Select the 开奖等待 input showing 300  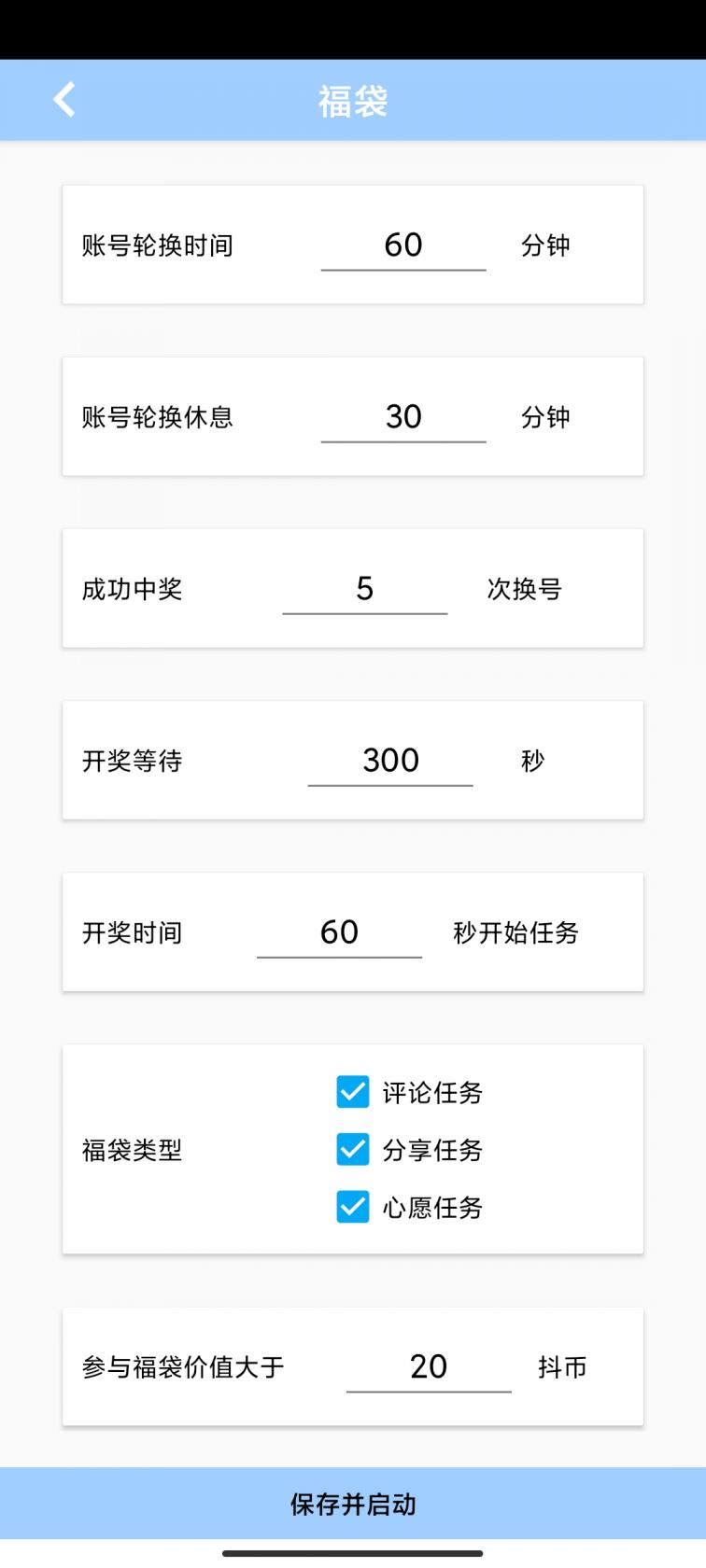(x=390, y=761)
